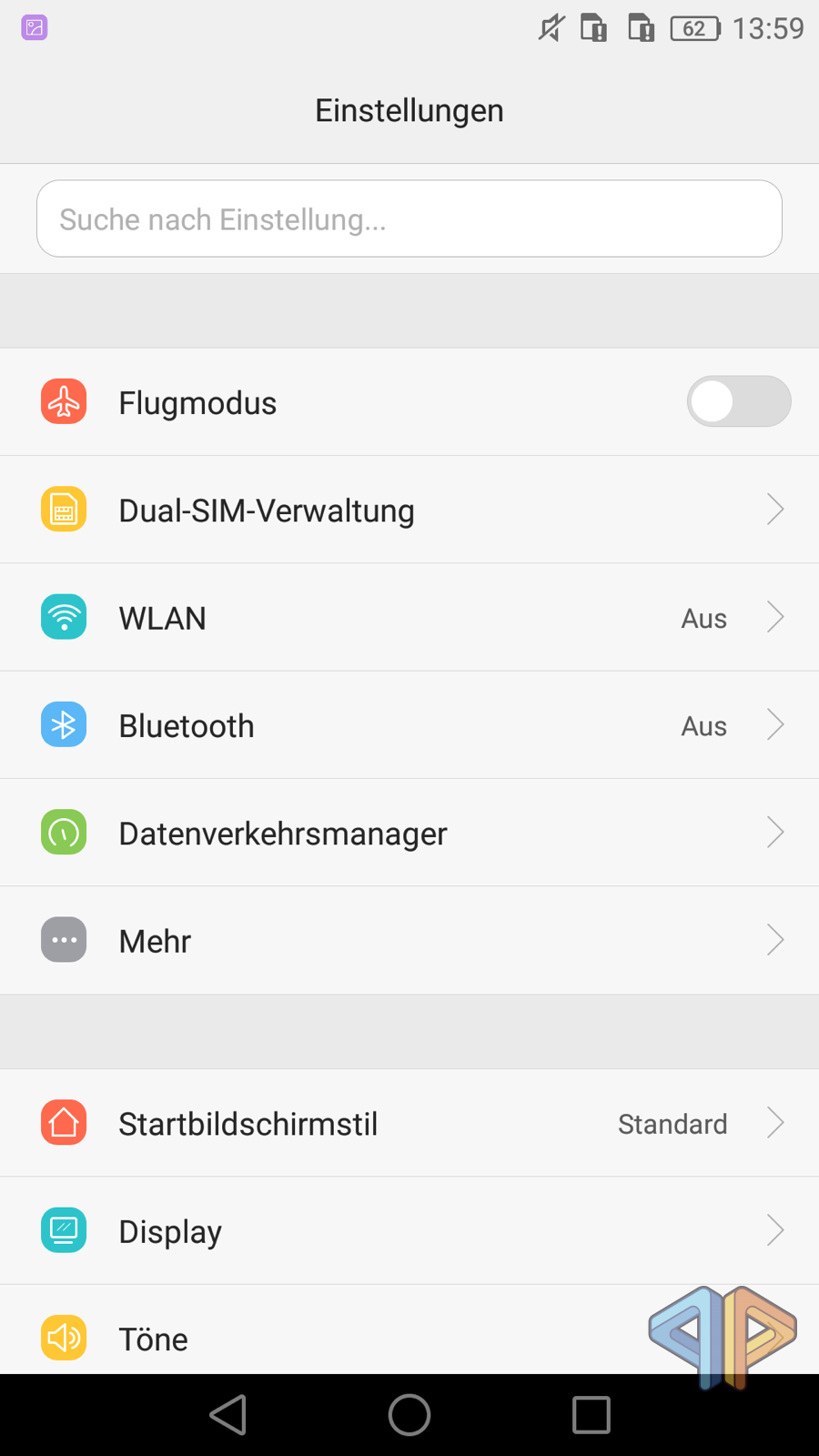This screenshot has height=1456, width=819.
Task: Show recent apps
Action: [x=591, y=1415]
